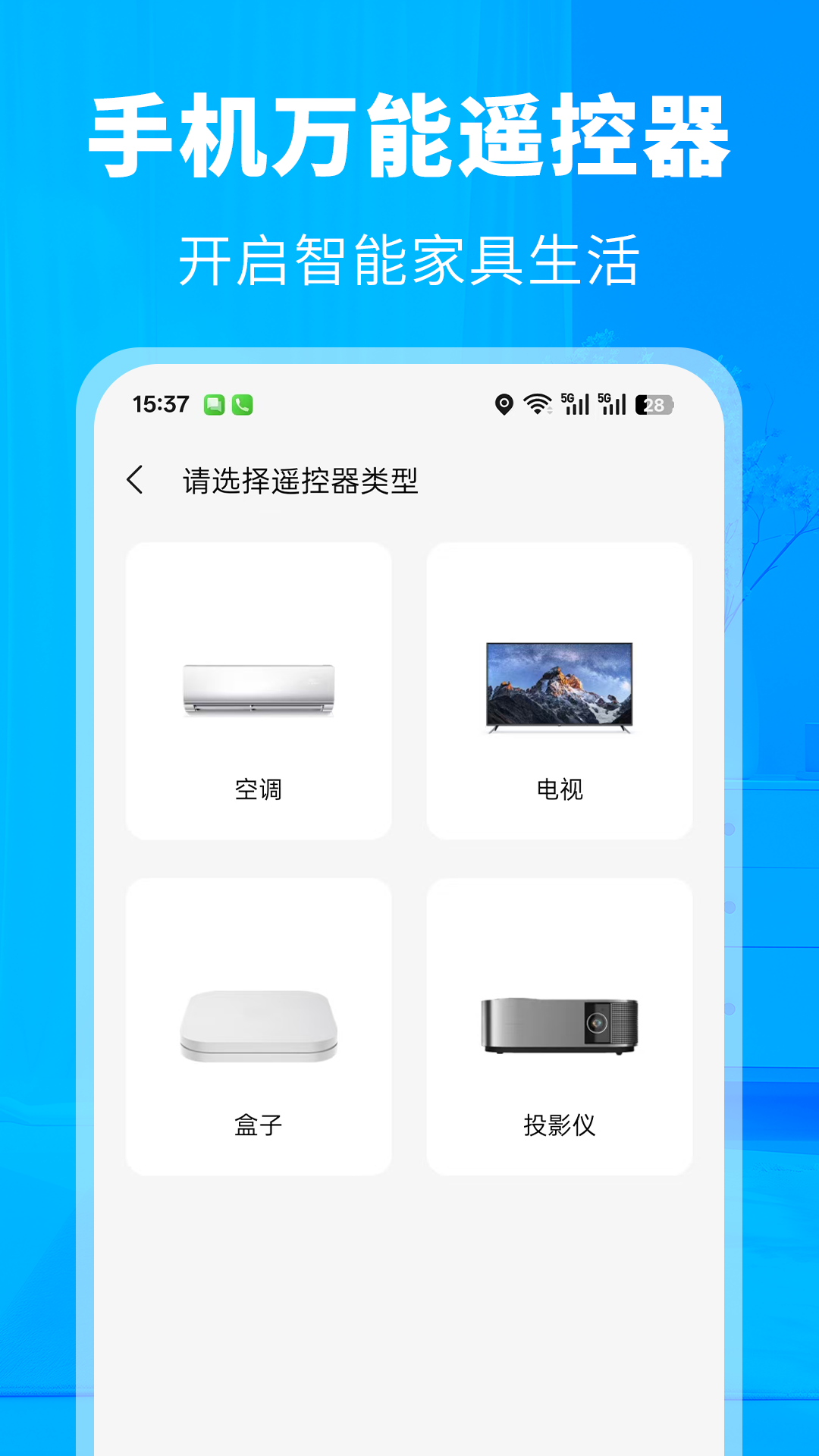Tap the Wi-Fi status icon
The image size is (819, 1456).
(x=537, y=405)
